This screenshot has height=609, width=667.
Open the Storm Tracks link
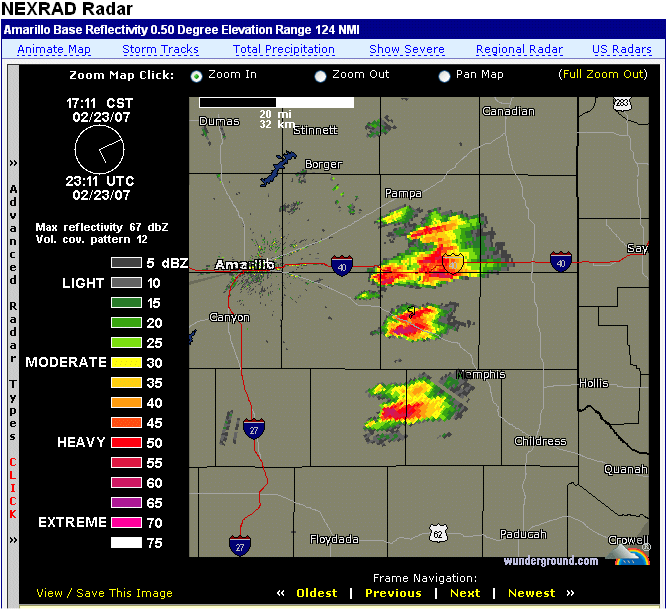(160, 49)
